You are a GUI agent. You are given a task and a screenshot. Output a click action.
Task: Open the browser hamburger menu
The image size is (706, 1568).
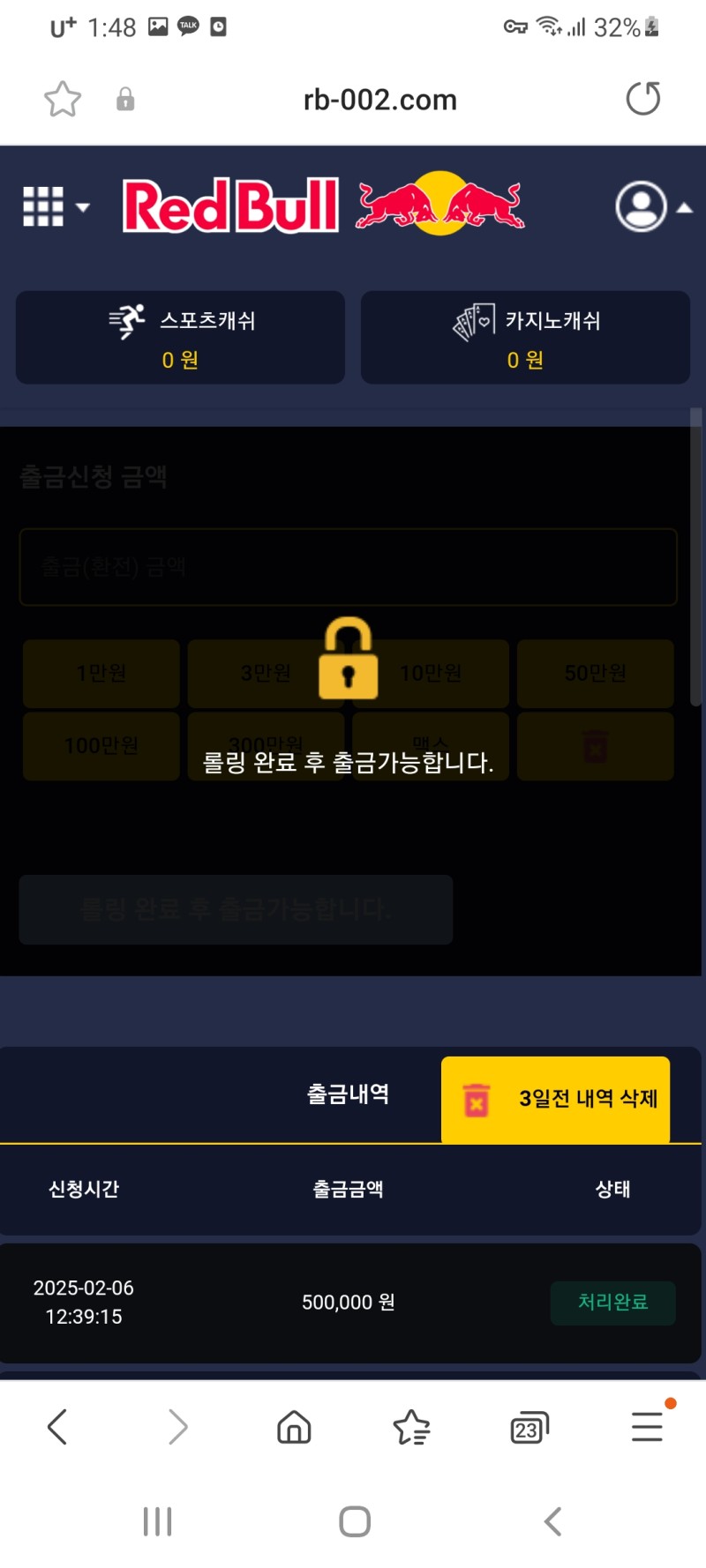(x=647, y=1426)
